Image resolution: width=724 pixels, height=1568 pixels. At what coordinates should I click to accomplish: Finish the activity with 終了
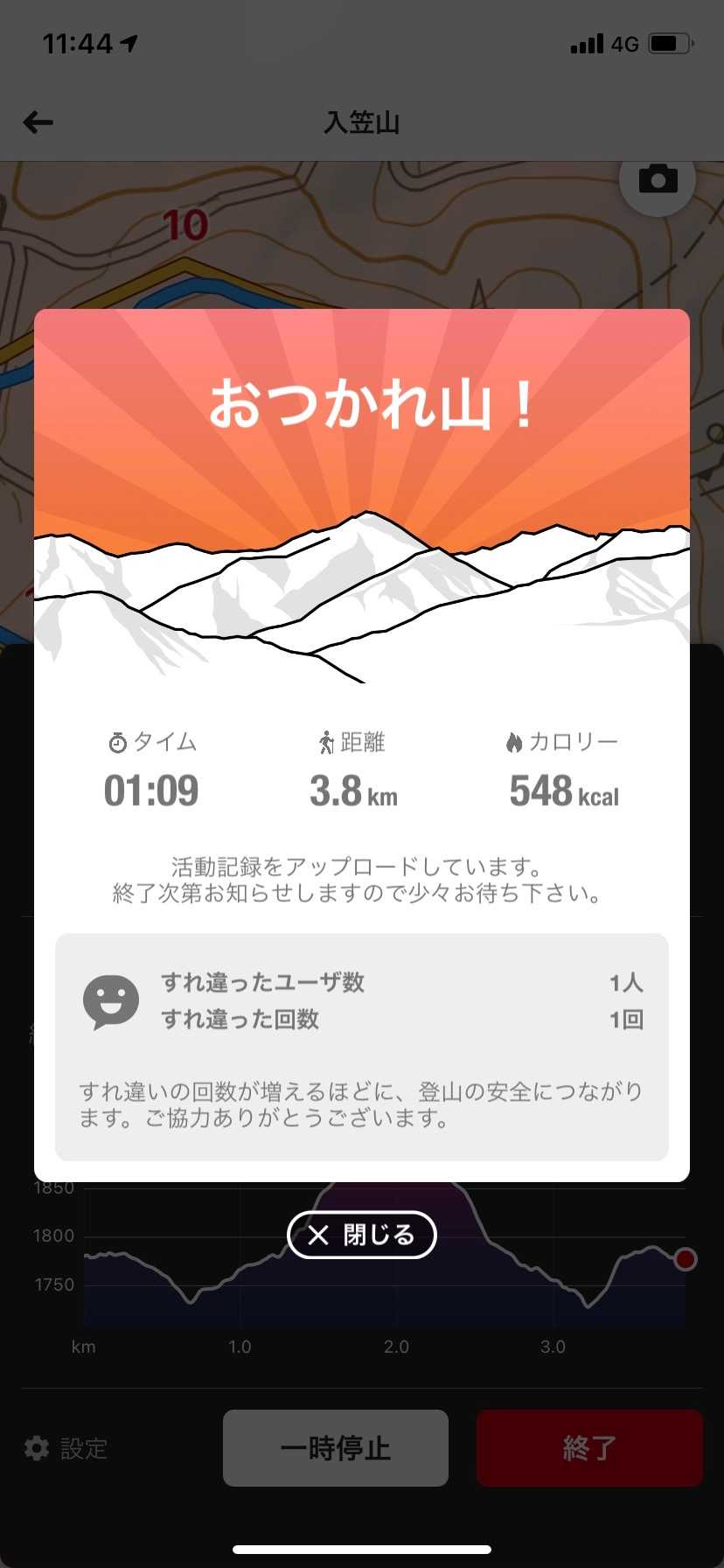pyautogui.click(x=589, y=1448)
